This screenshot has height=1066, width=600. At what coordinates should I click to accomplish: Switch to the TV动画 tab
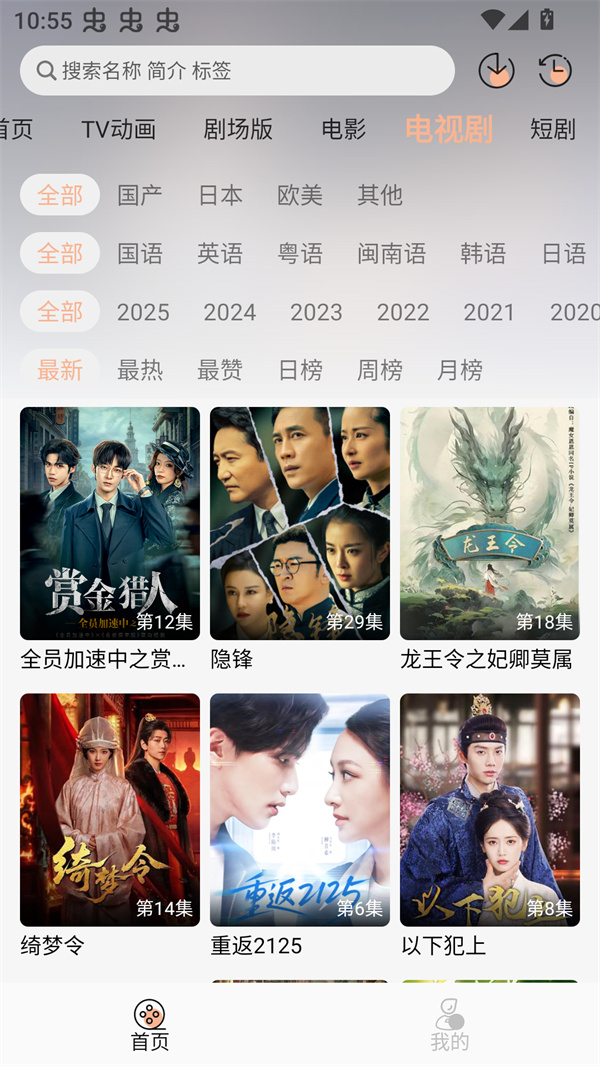point(119,129)
